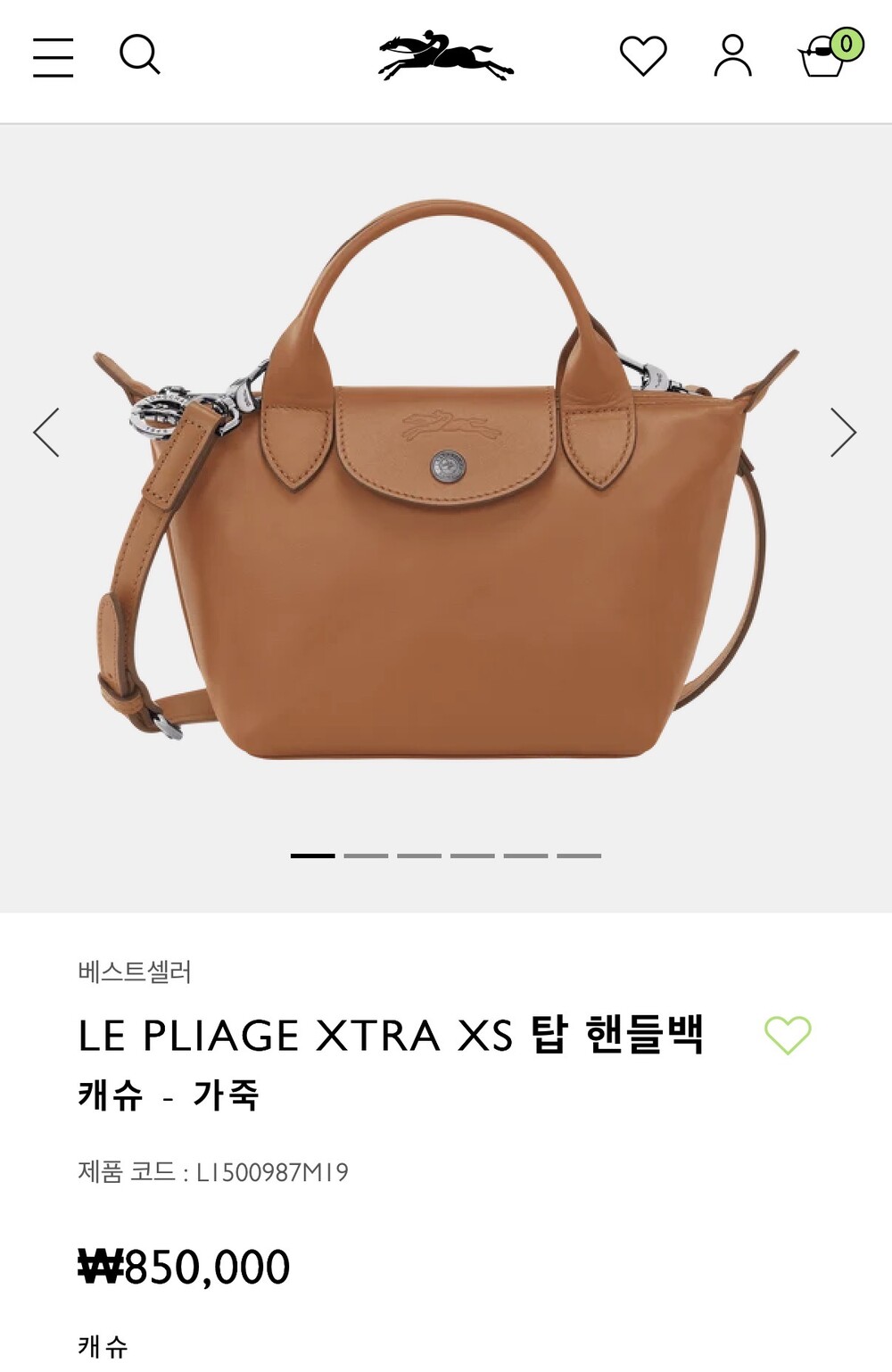Jump to the second image indicator
The image size is (892, 1372).
tap(366, 855)
